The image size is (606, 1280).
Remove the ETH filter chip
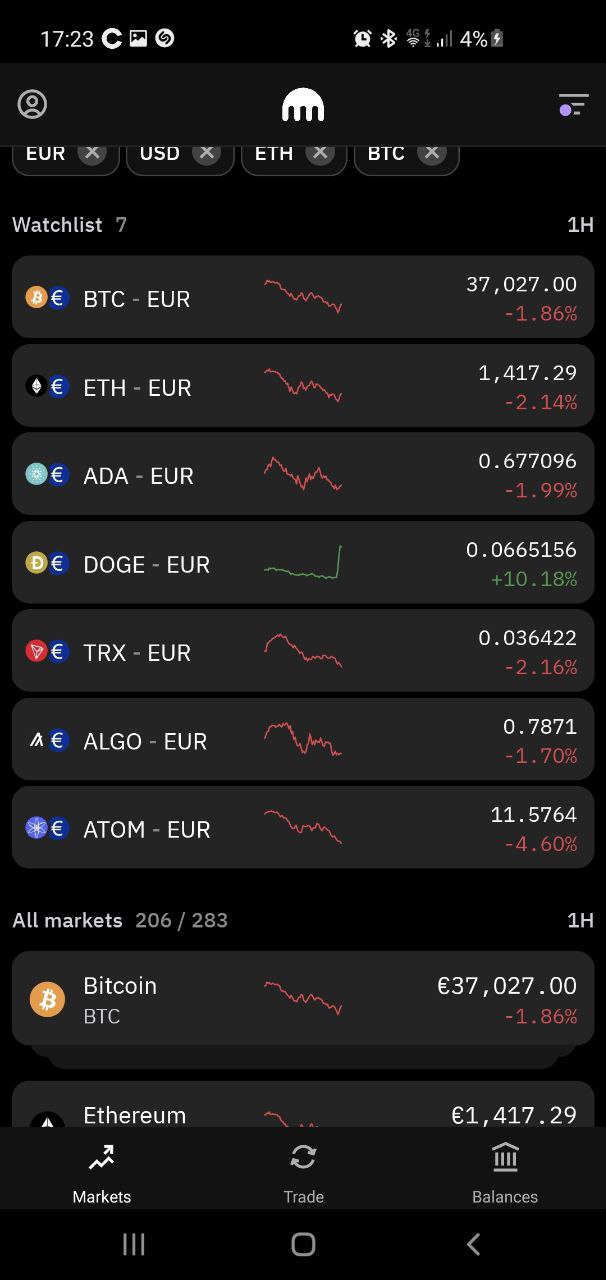point(320,153)
